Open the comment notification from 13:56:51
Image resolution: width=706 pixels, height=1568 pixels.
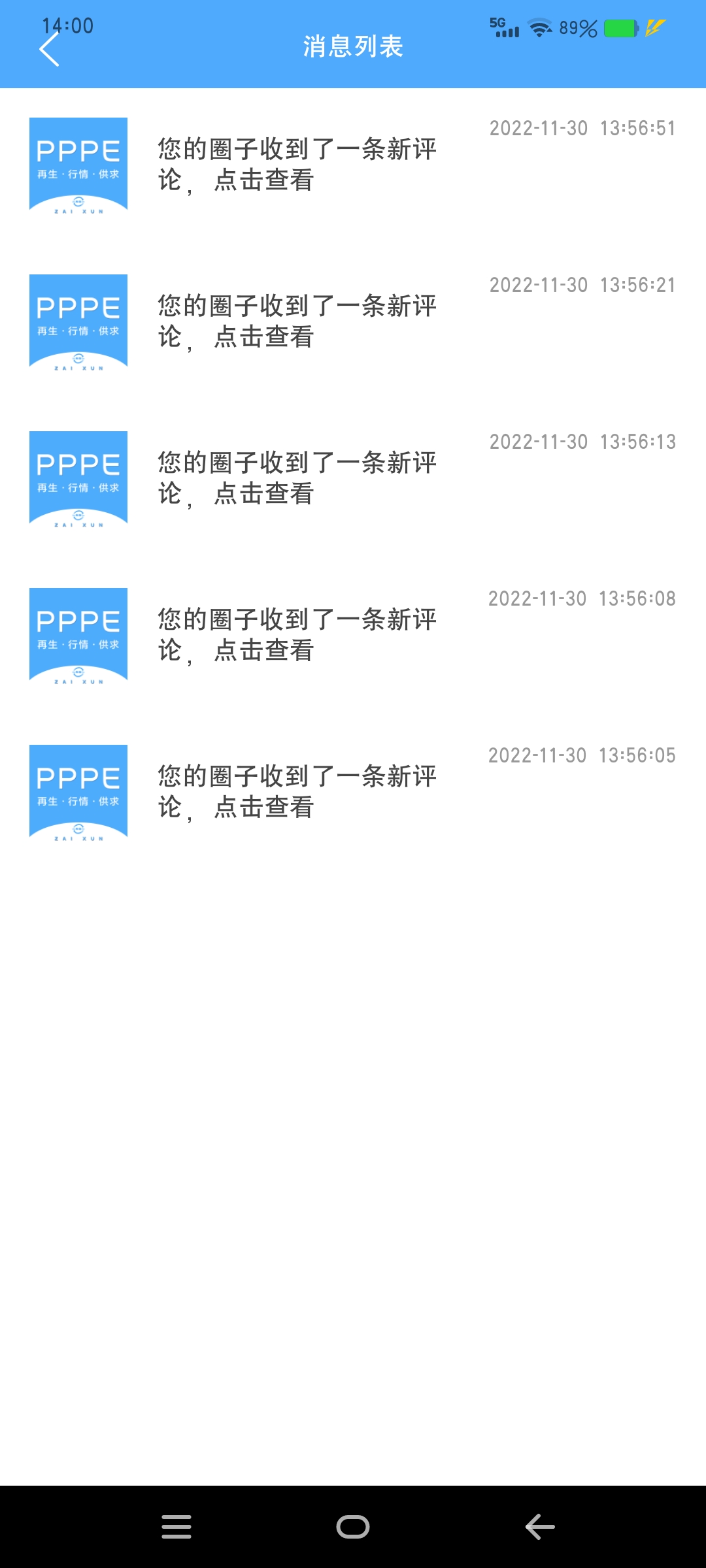[297, 165]
